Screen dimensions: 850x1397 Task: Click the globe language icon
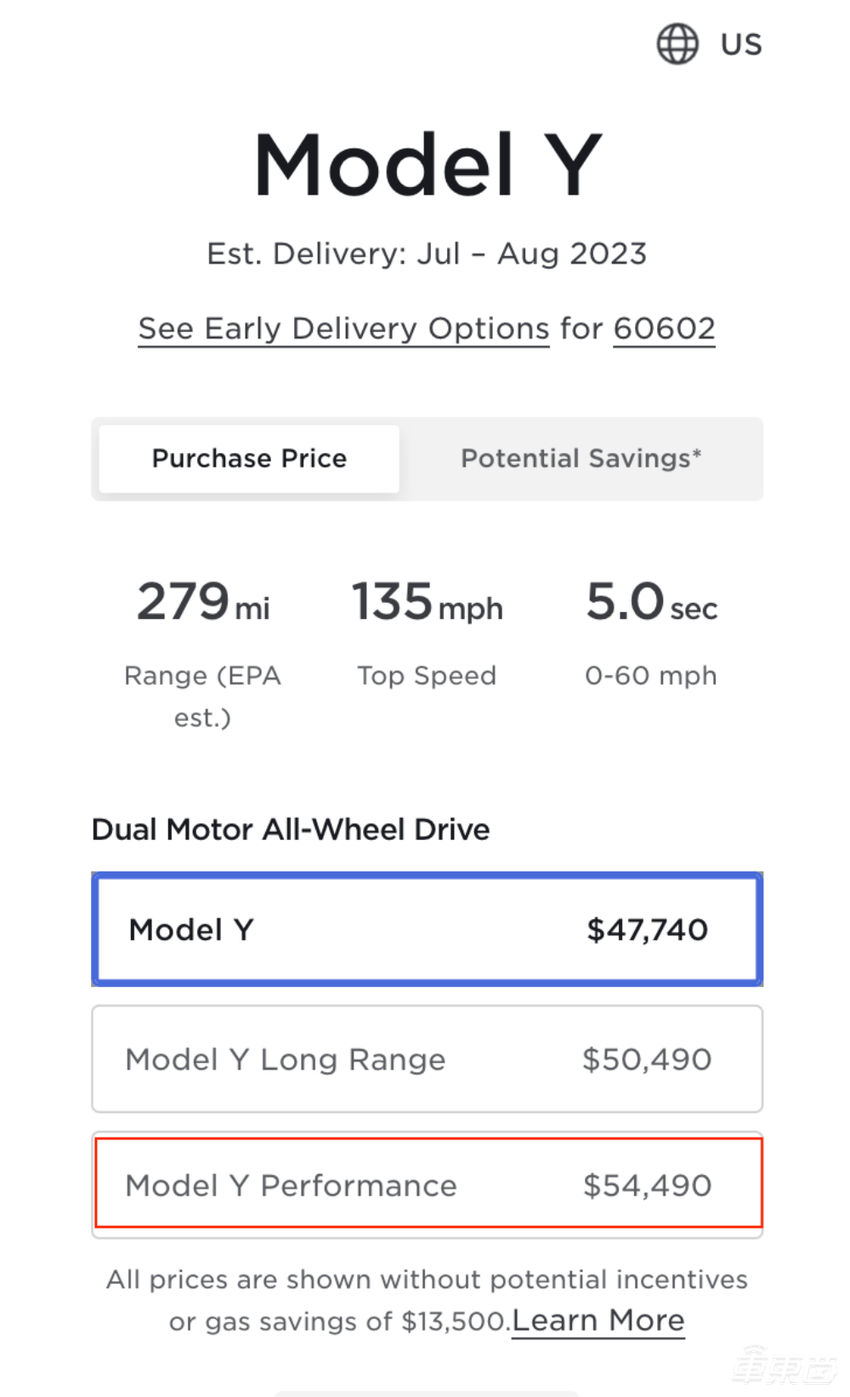(677, 44)
